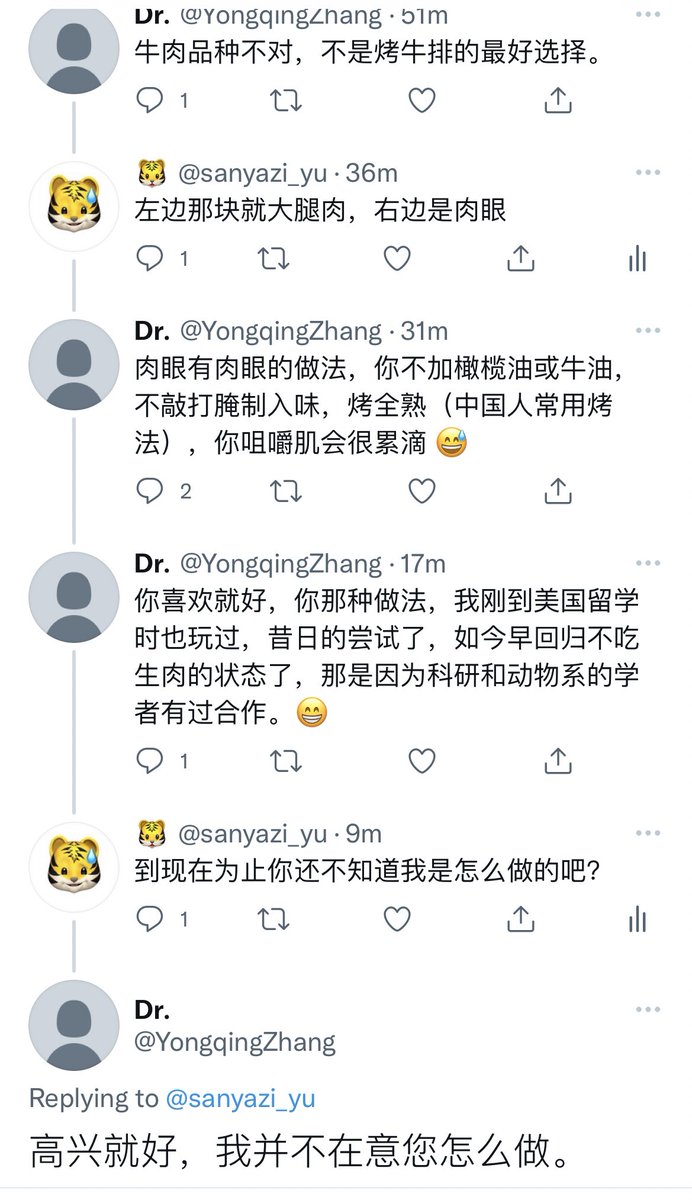Reply to the tweet 左边那块就大腿肉
The height and width of the screenshot is (1200, 692).
point(150,259)
